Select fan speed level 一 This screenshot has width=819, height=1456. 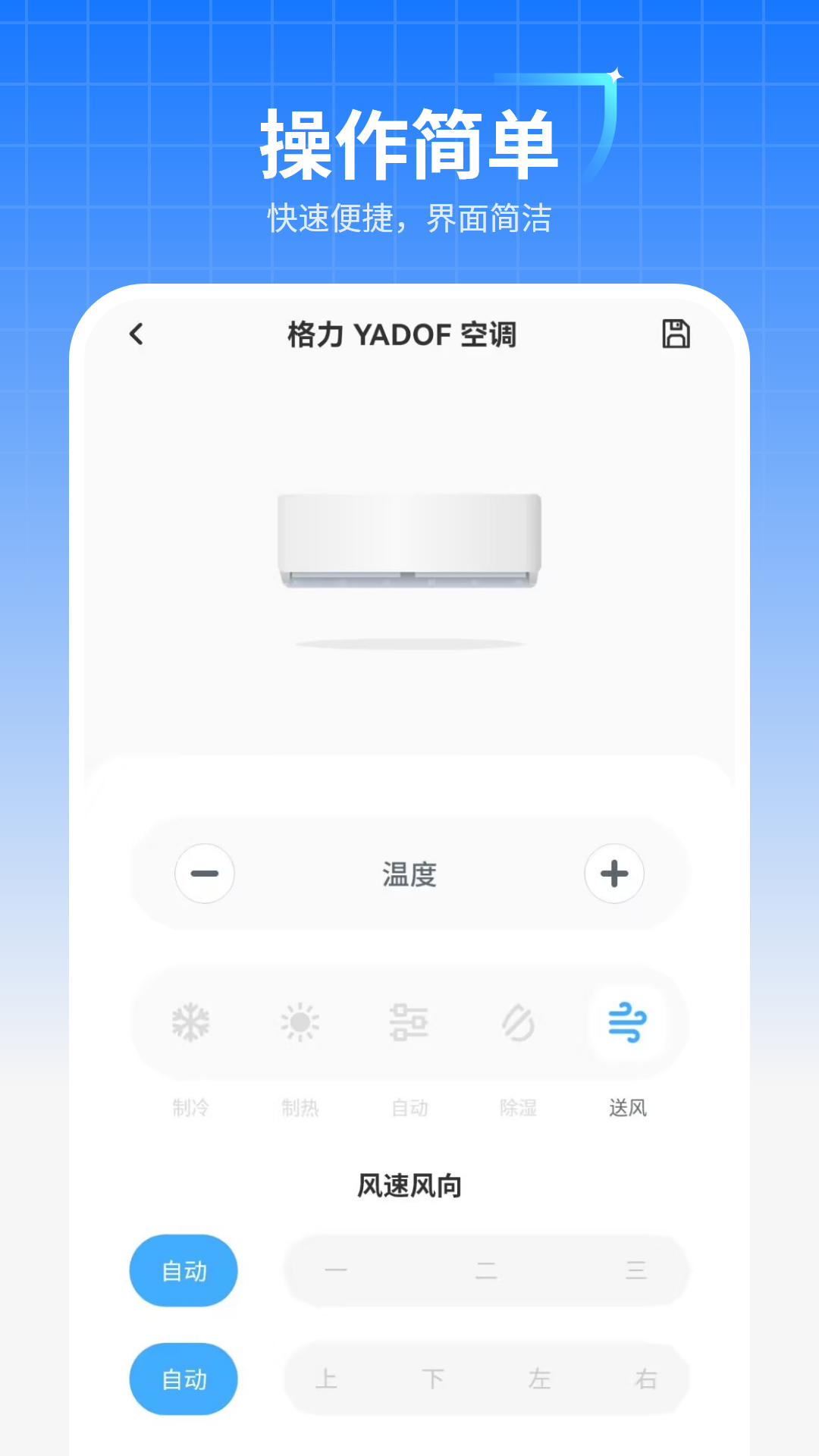pyautogui.click(x=336, y=1270)
